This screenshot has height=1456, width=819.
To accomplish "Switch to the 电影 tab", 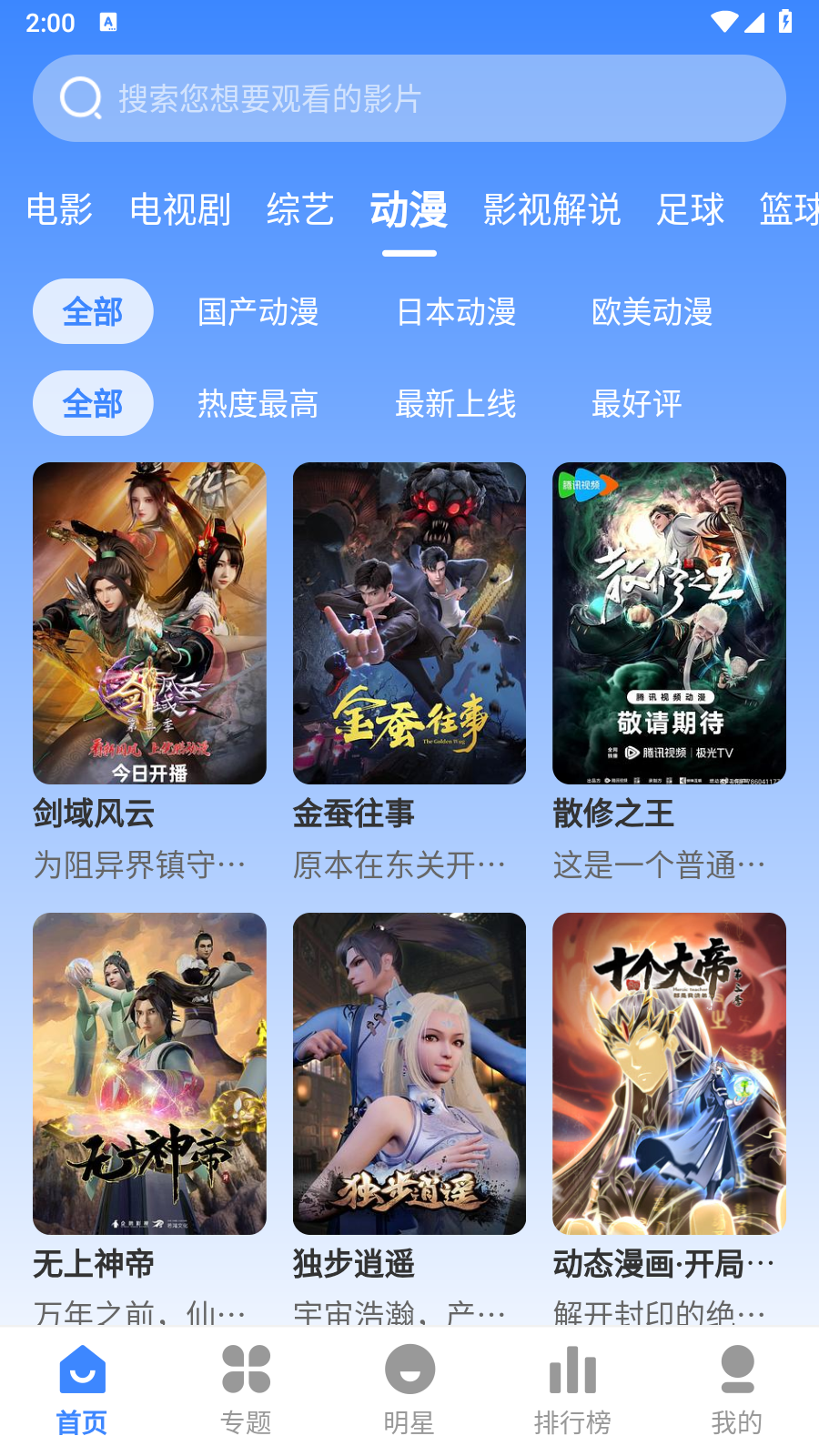I will 59,210.
